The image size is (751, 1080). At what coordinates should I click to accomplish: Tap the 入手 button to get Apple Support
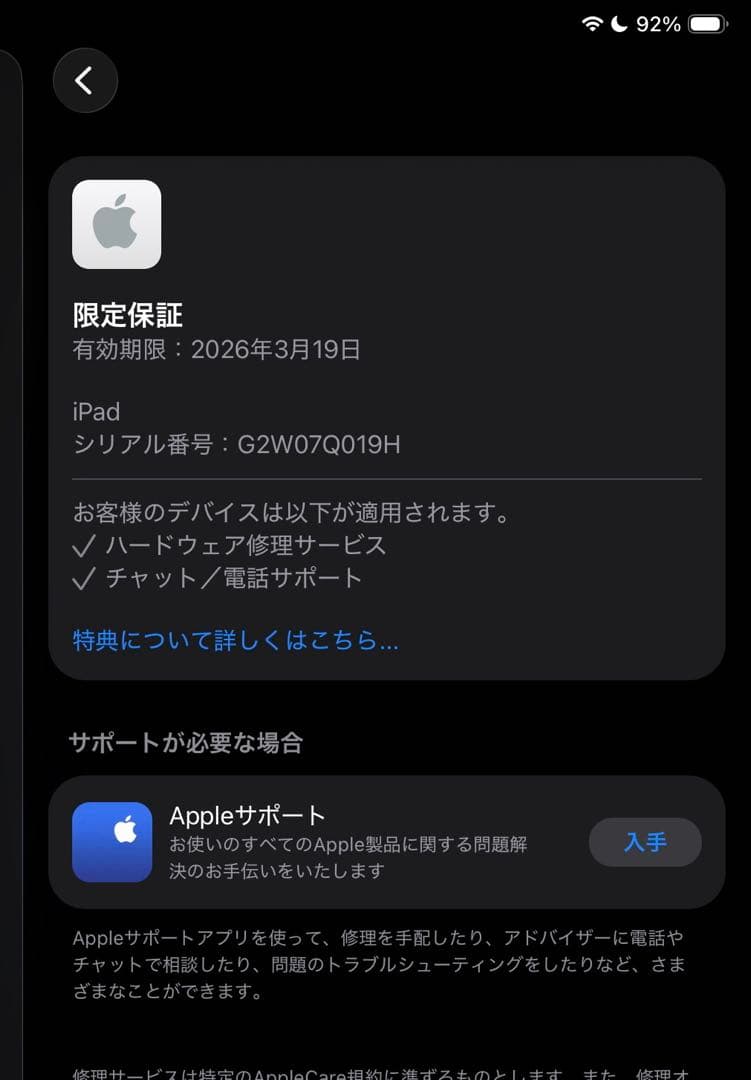coord(645,842)
